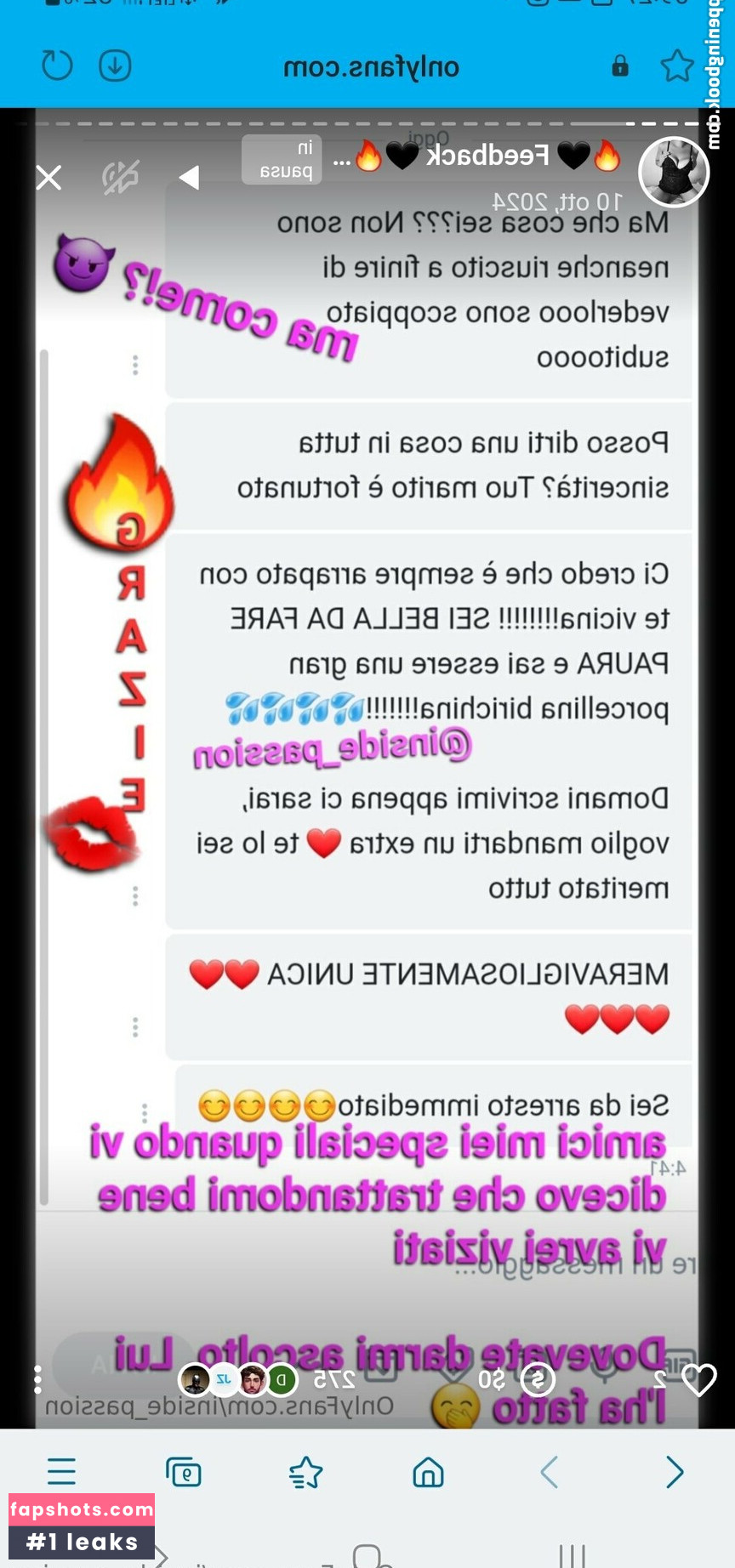Screen dimensions: 735x1568
Task: Unmute the story sound
Action: click(120, 178)
